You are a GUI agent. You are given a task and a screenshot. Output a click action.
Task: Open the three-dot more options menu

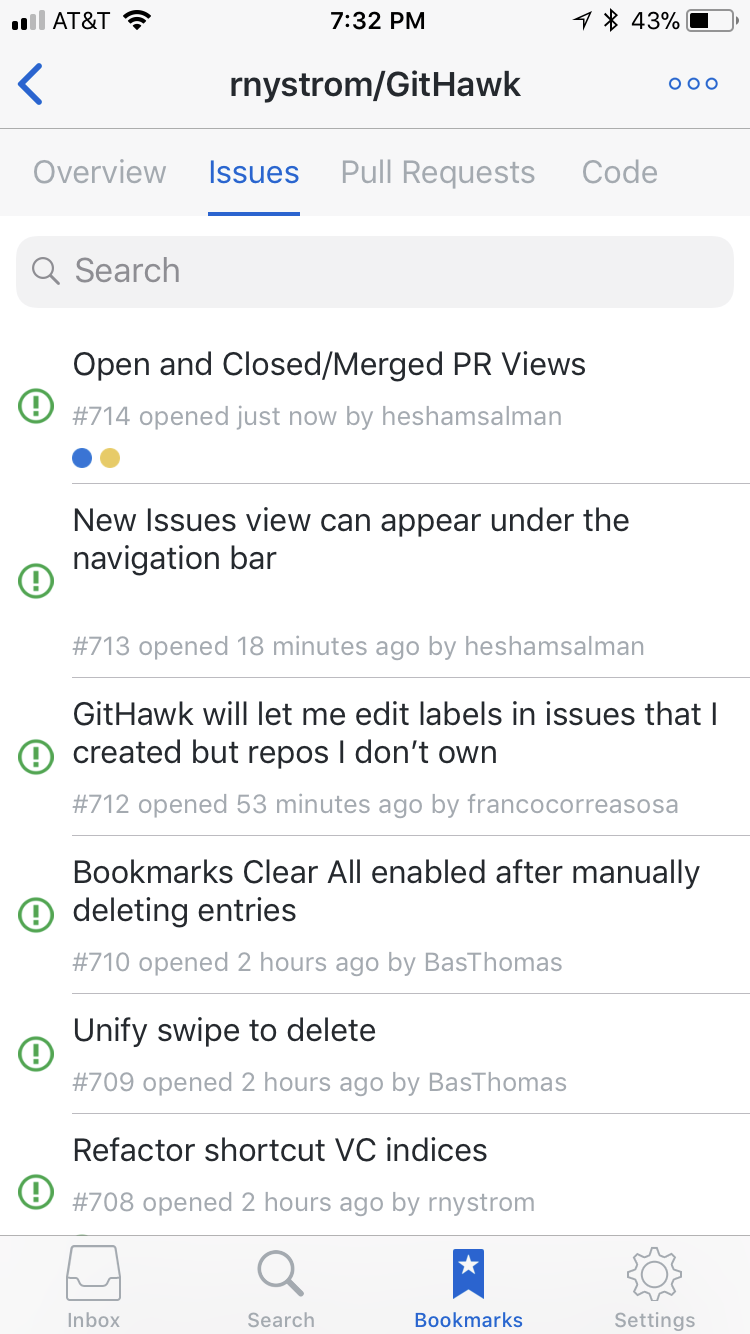coord(693,84)
